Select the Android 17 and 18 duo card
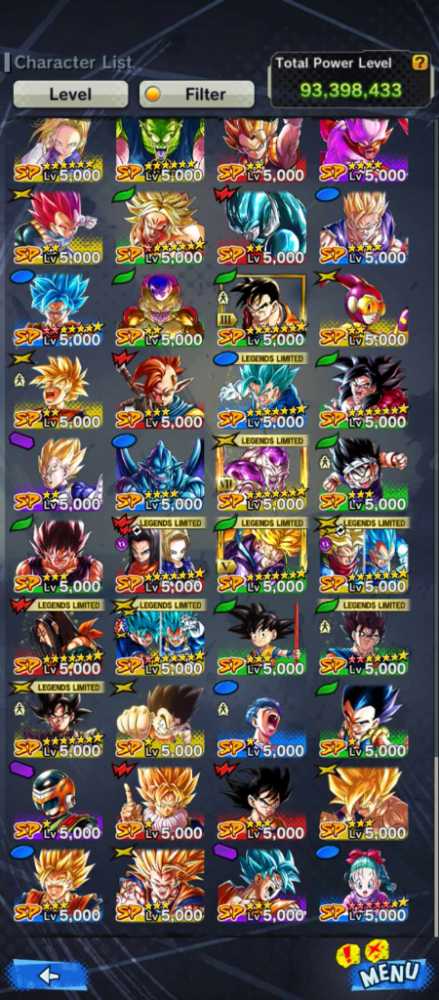This screenshot has width=439, height=1000. tap(160, 555)
